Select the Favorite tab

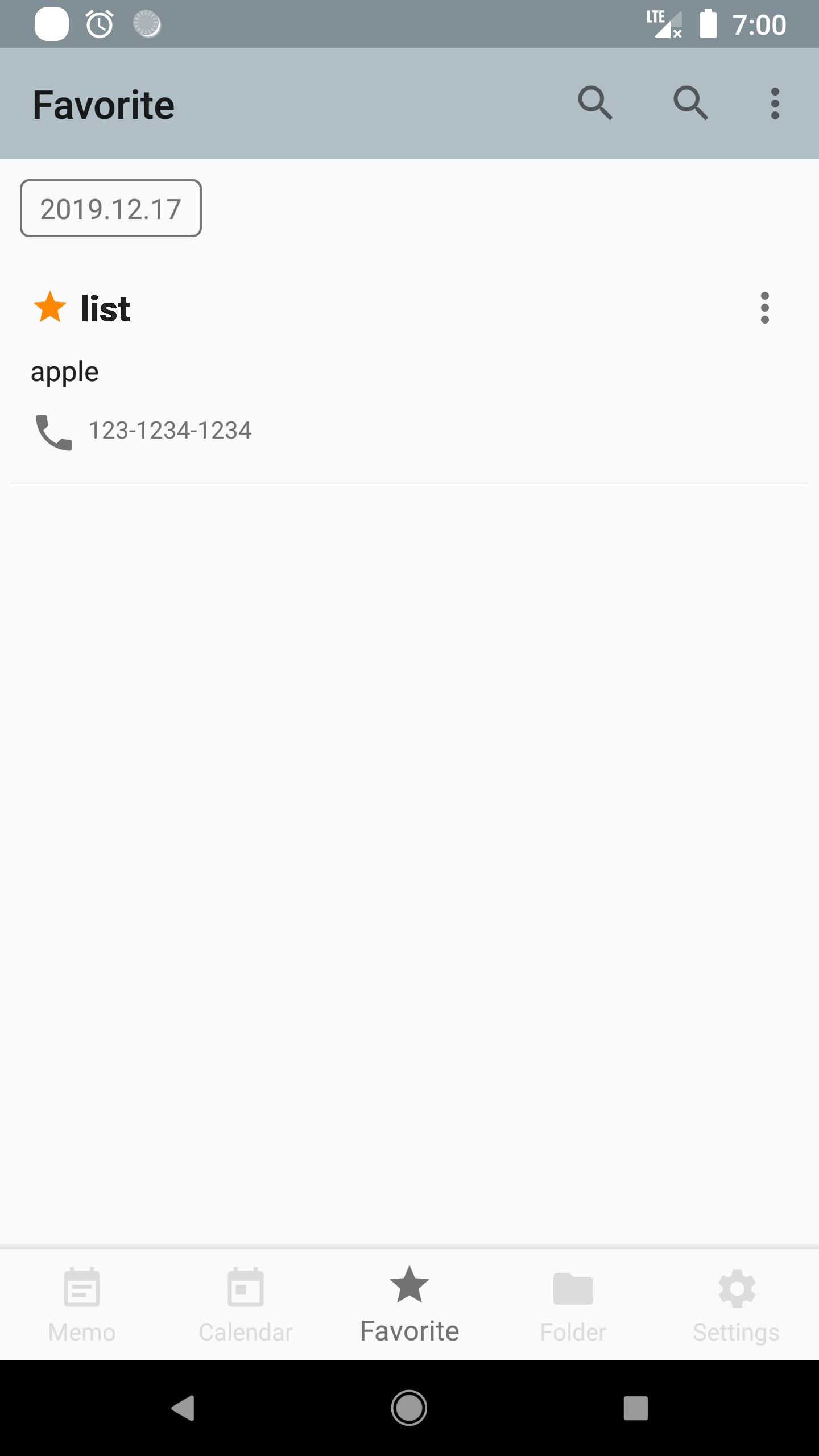click(409, 1306)
